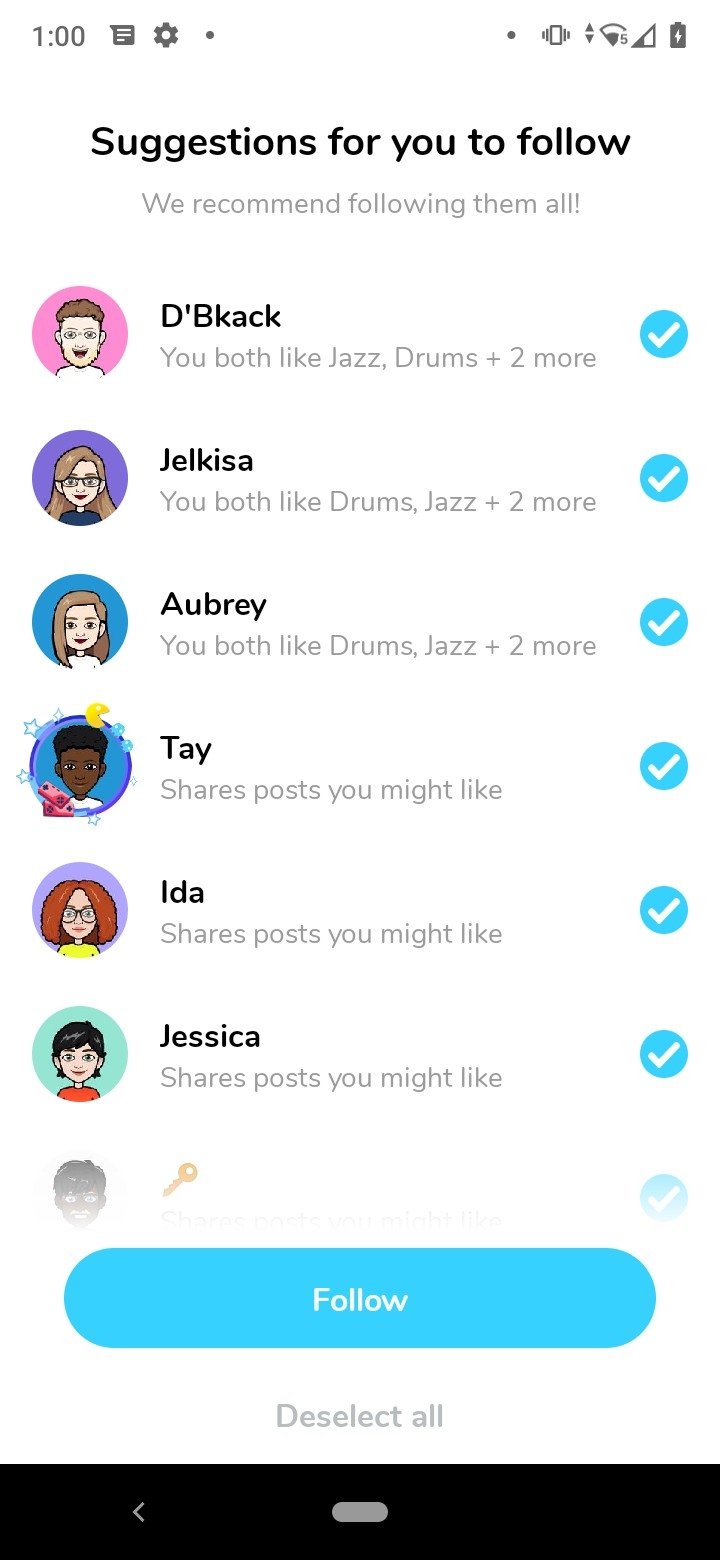Screen dimensions: 720x1560
Task: Follow all selected suggestions
Action: [360, 1298]
